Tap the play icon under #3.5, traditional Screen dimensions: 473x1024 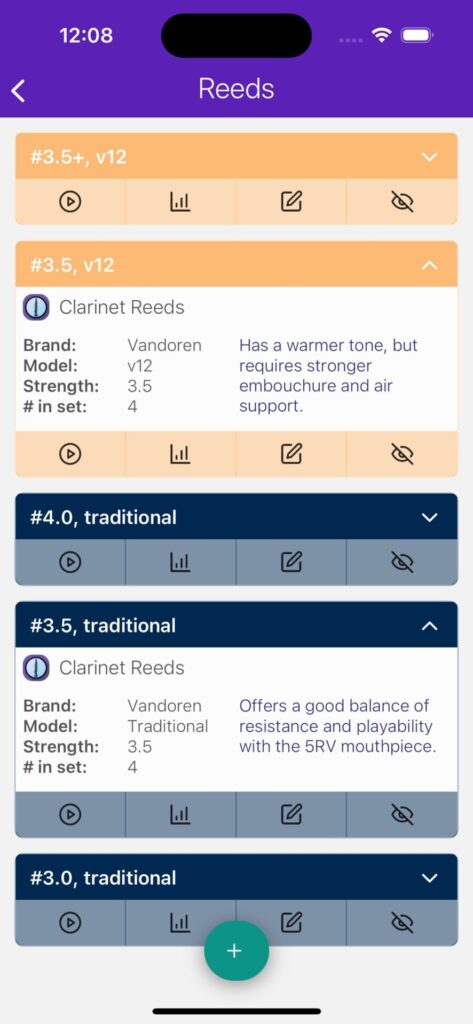click(x=70, y=814)
